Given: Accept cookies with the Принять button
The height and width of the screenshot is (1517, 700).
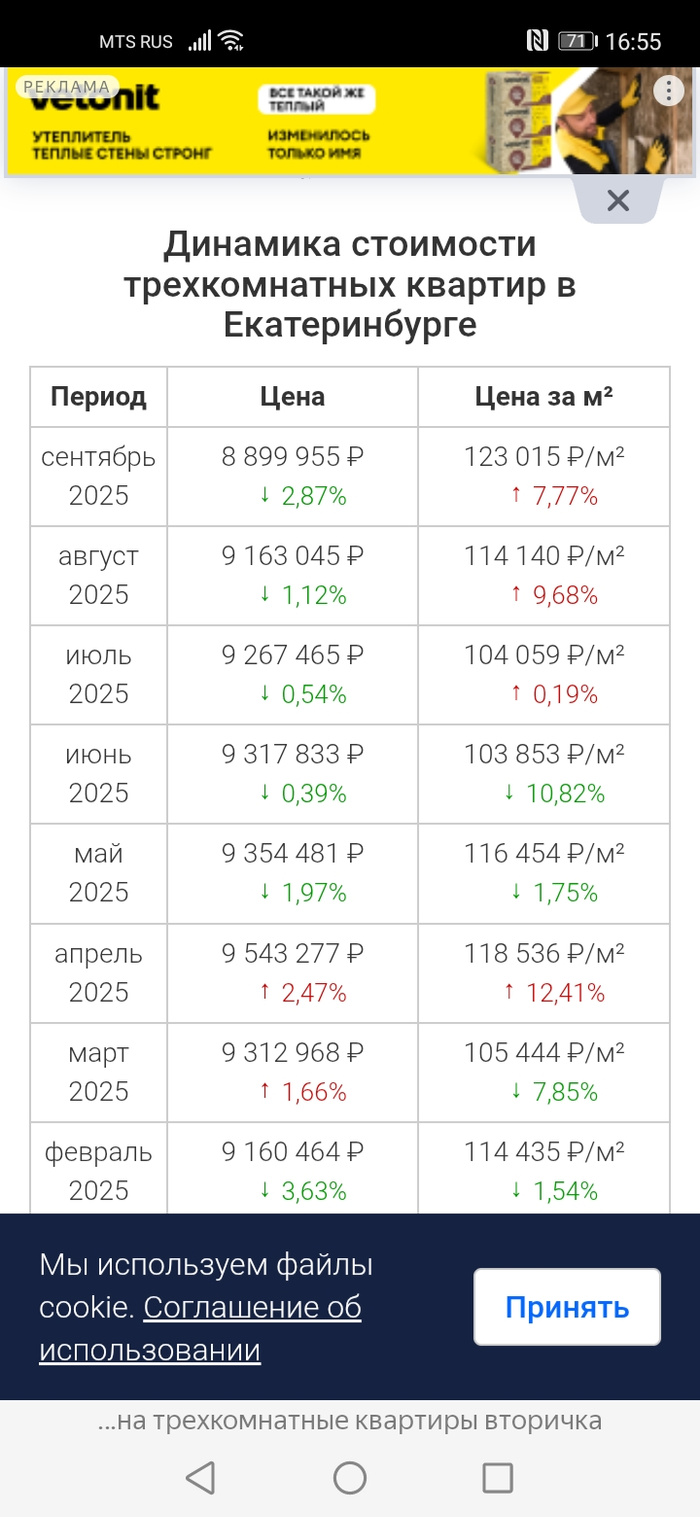Looking at the screenshot, I should pyautogui.click(x=567, y=1307).
